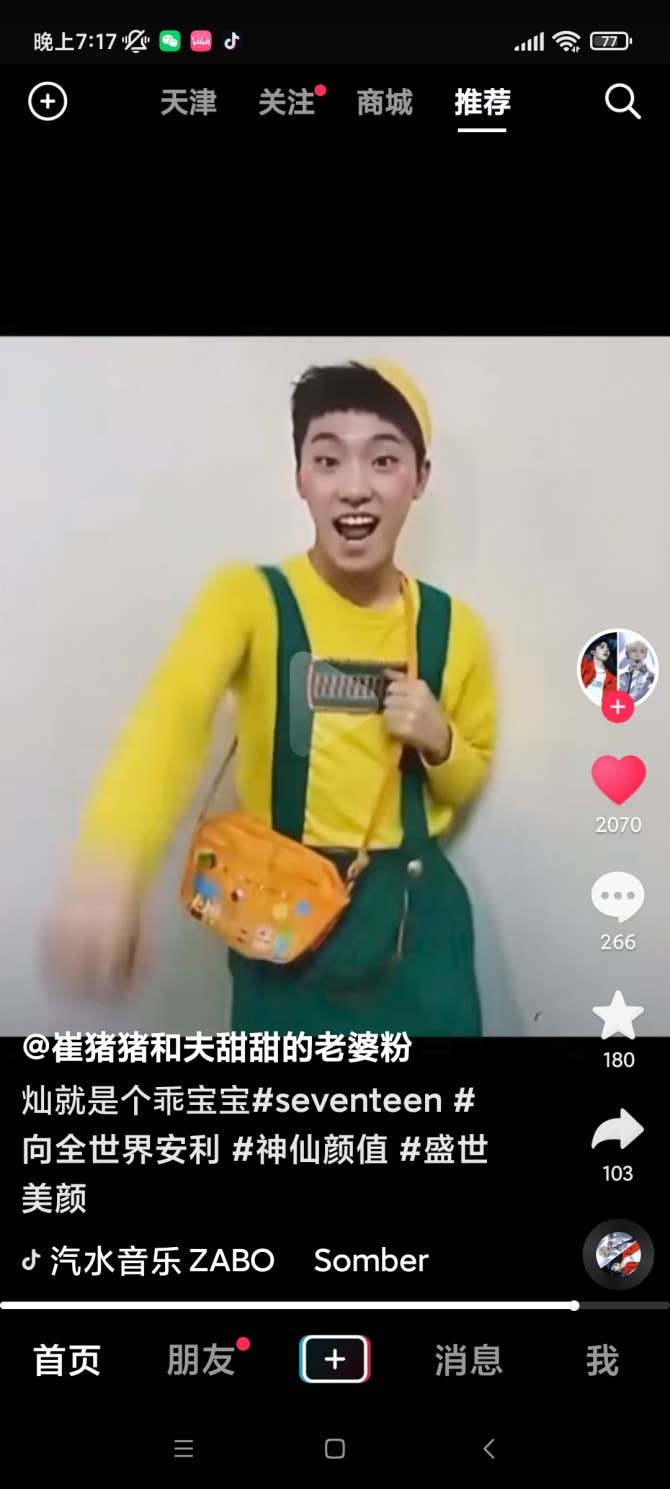Open the 消息 tab
Viewport: 670px width, 1489px height.
click(468, 1360)
